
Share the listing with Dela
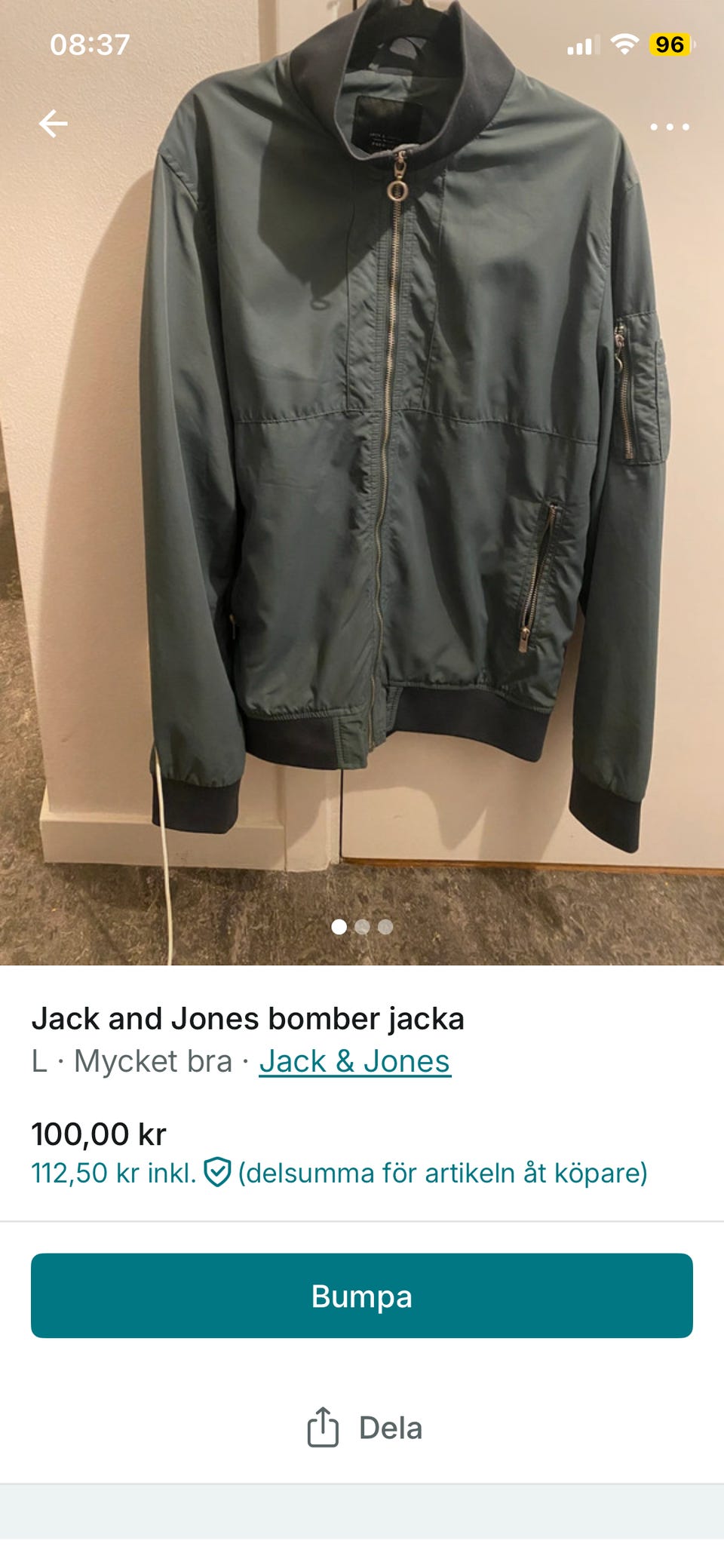pos(364,1428)
